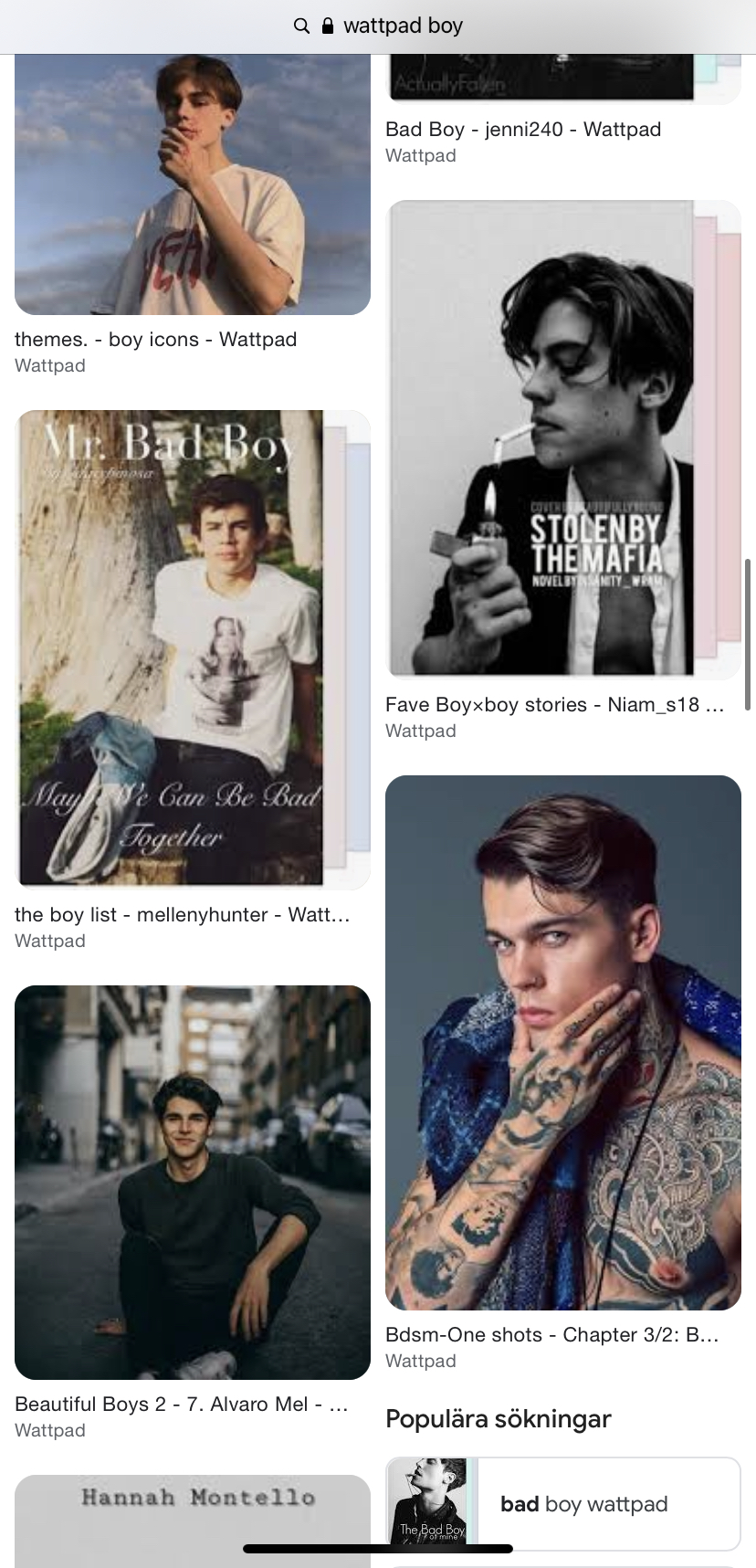
Task: Open the Bad Boy - jenni240 result
Action: [x=522, y=130]
